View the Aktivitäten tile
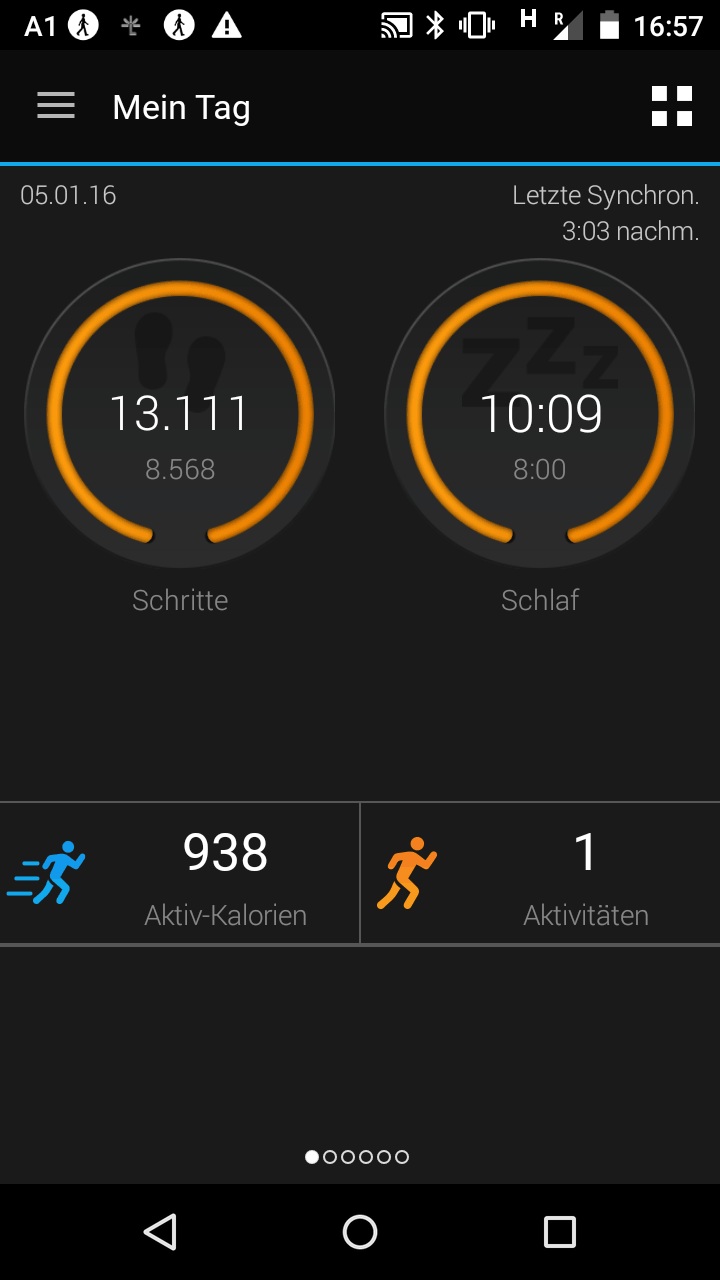Viewport: 720px width, 1280px height. coord(540,873)
